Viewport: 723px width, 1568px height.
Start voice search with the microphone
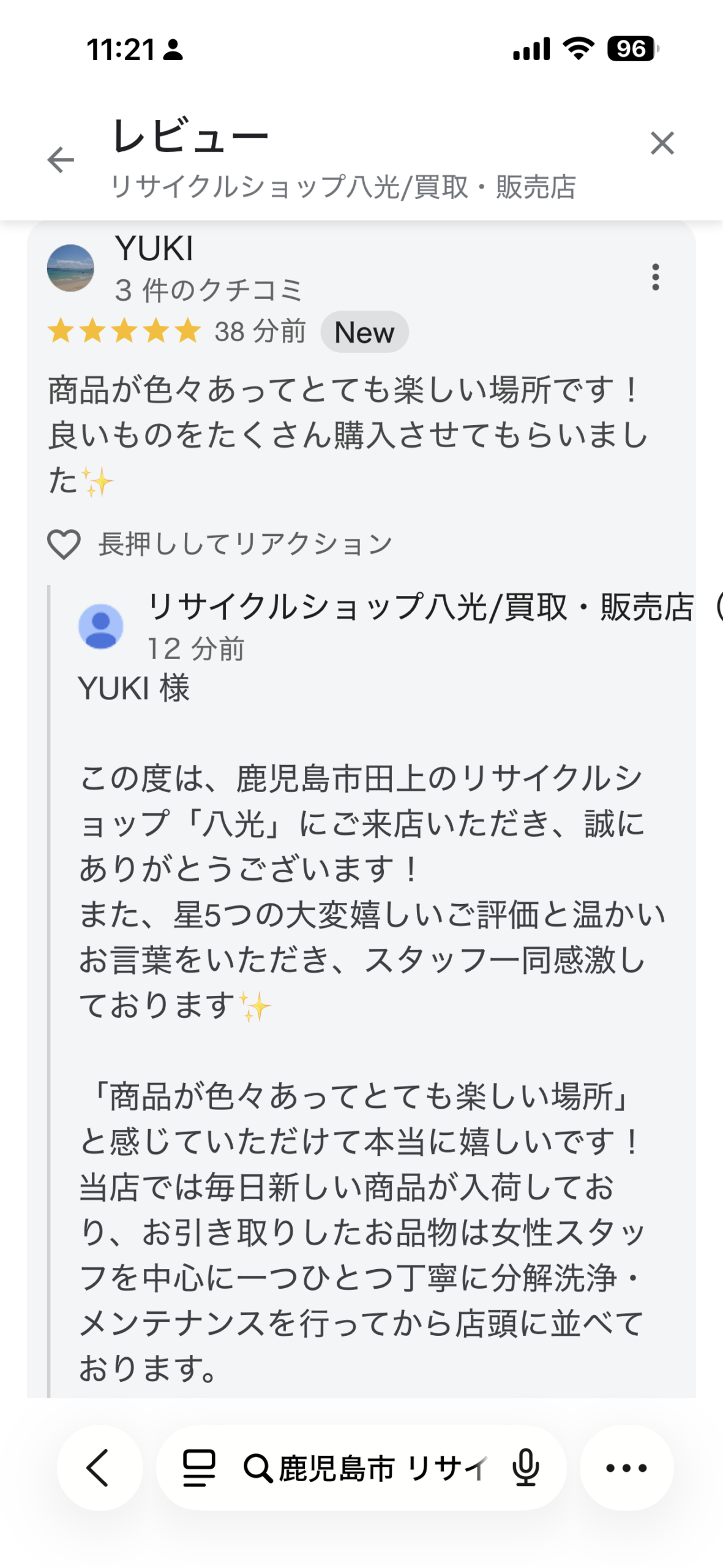[x=525, y=1468]
